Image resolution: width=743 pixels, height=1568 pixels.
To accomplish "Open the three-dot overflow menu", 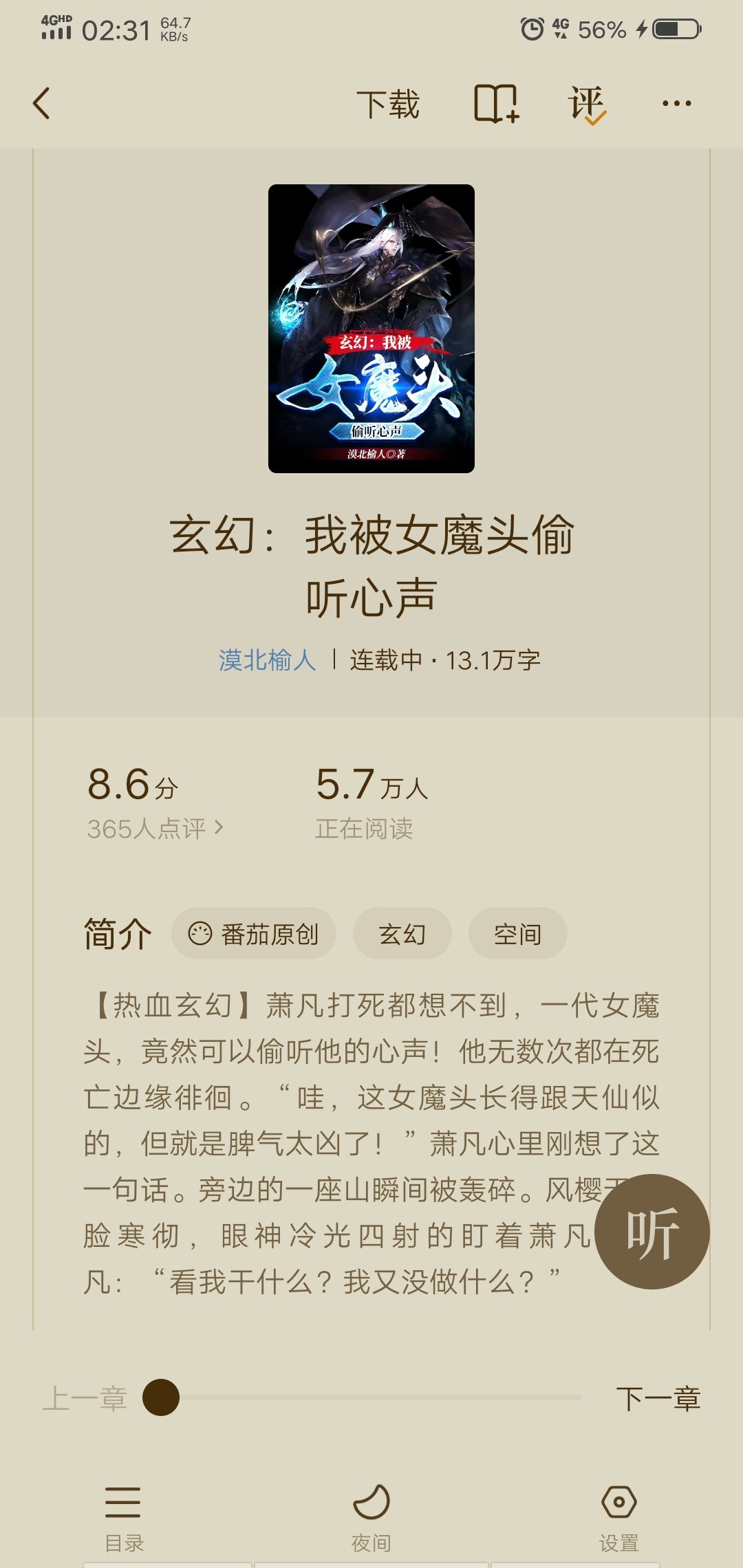I will click(x=676, y=104).
